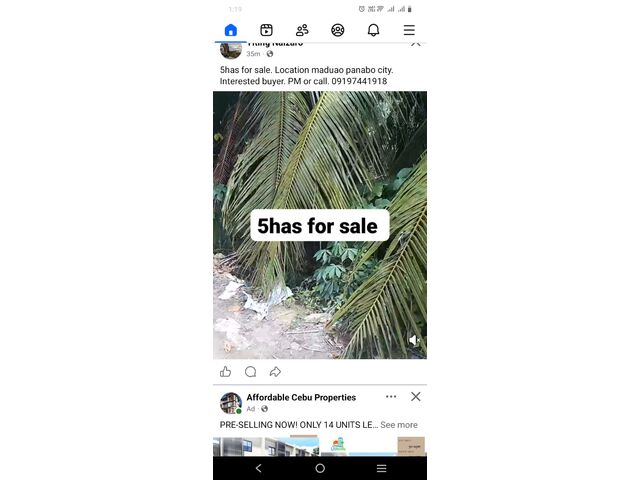Open the Reels video tab
The height and width of the screenshot is (480, 640).
click(x=266, y=30)
